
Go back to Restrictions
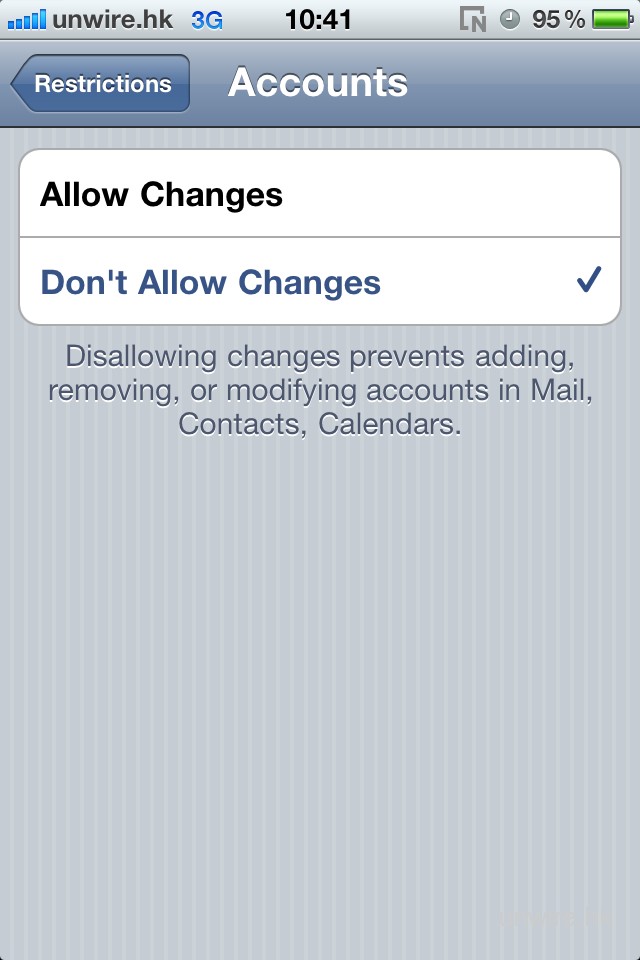pyautogui.click(x=101, y=84)
